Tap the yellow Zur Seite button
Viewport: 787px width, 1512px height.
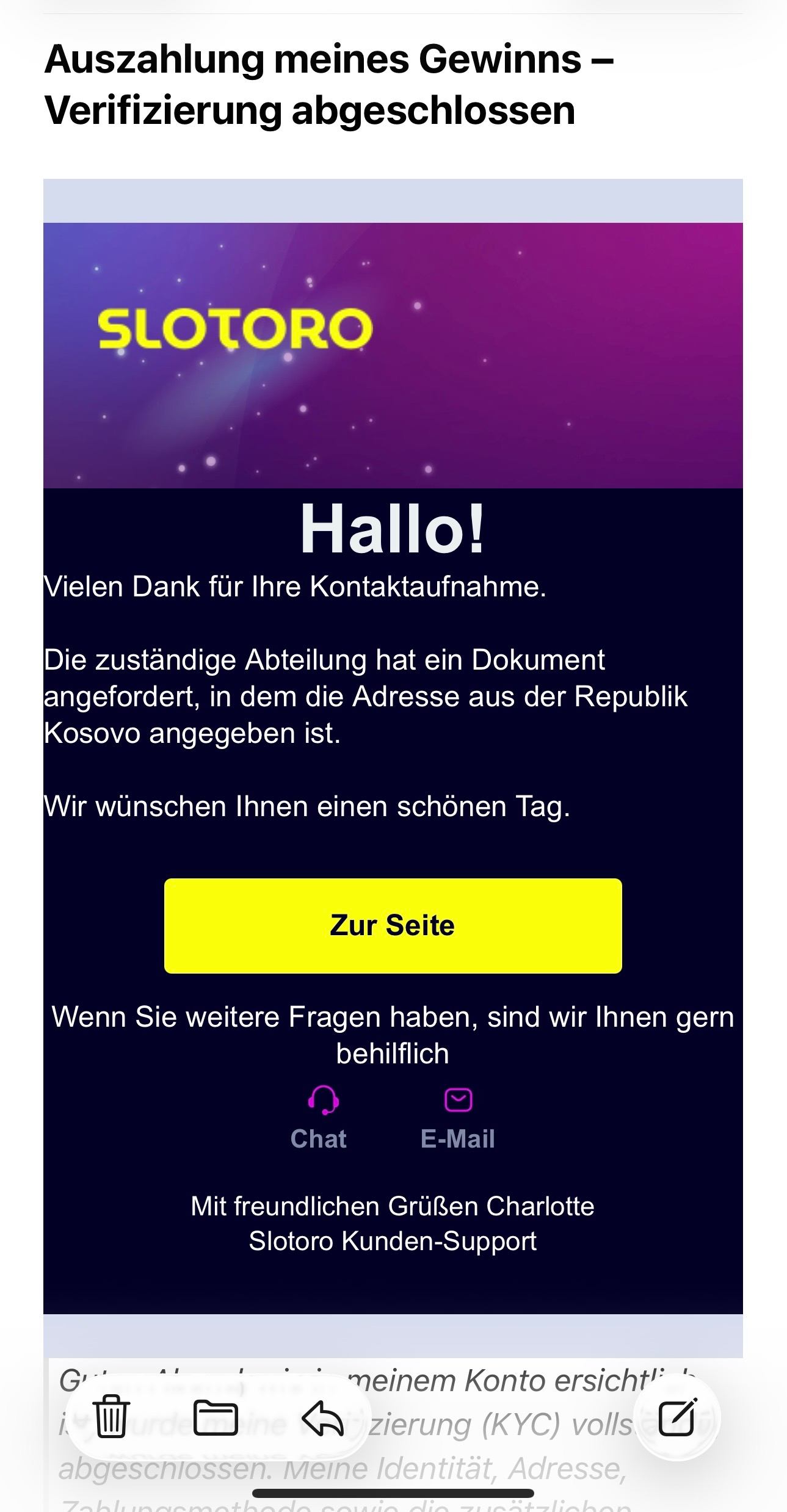coord(393,925)
